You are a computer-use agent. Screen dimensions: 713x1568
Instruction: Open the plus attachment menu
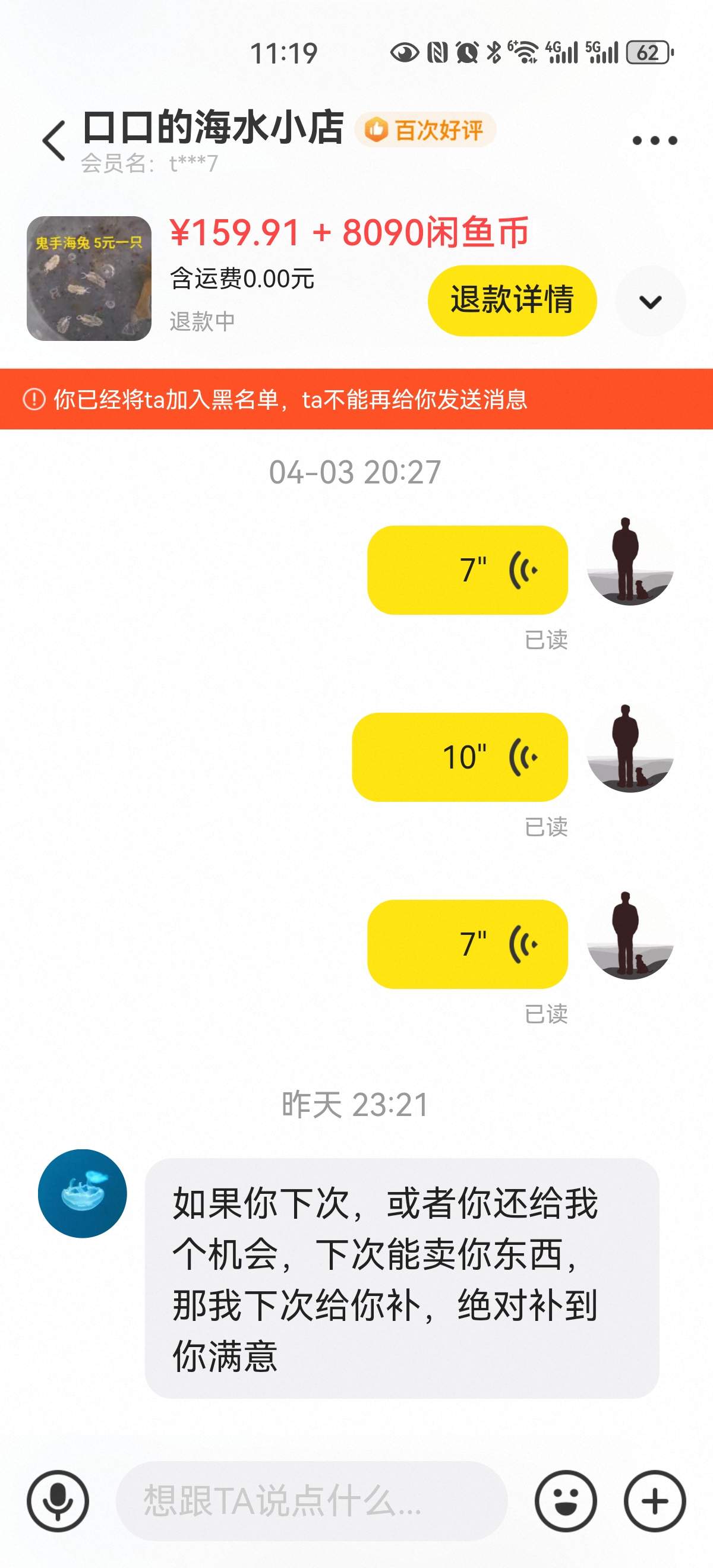[x=655, y=1500]
